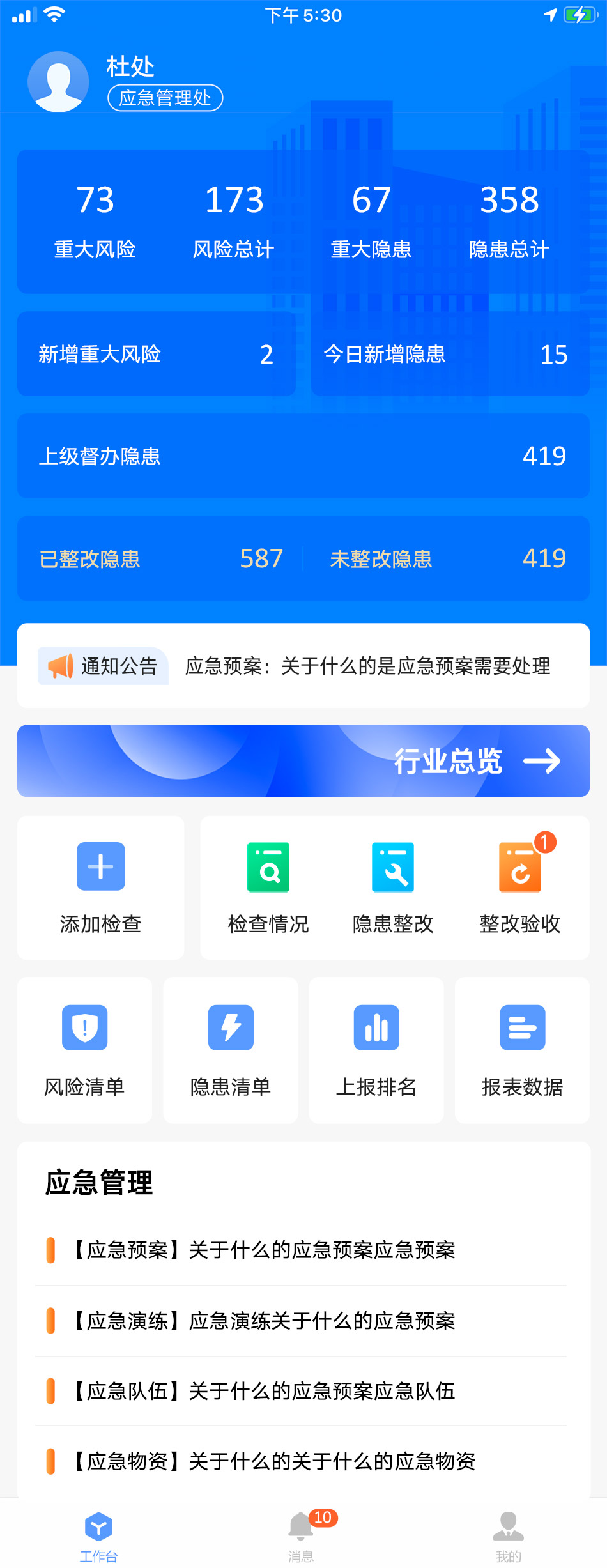Open the 新增重大风险 card

pos(156,354)
